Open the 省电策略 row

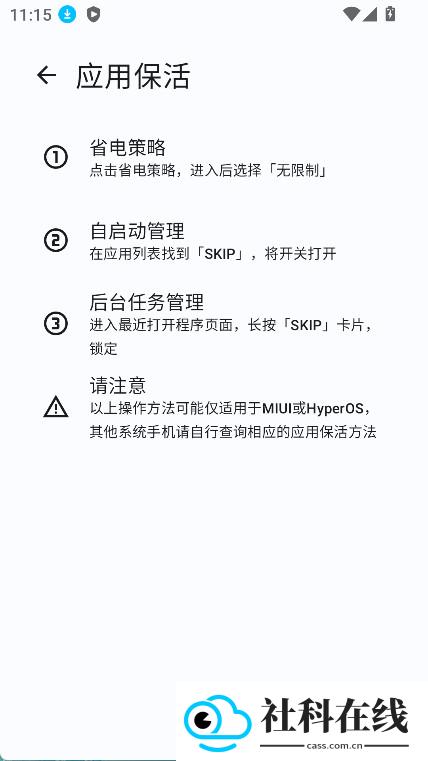[214, 158]
